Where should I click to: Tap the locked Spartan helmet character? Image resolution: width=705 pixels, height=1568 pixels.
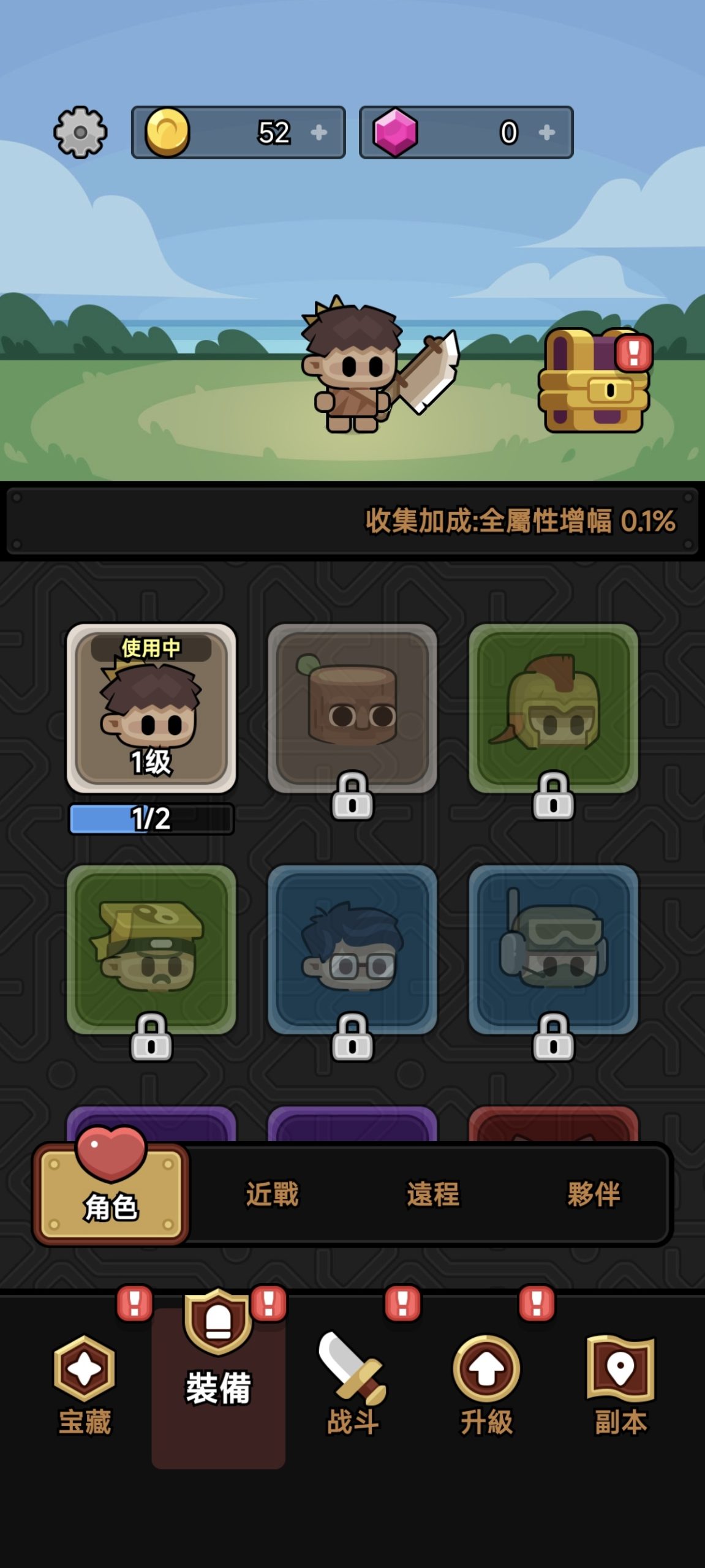(553, 709)
